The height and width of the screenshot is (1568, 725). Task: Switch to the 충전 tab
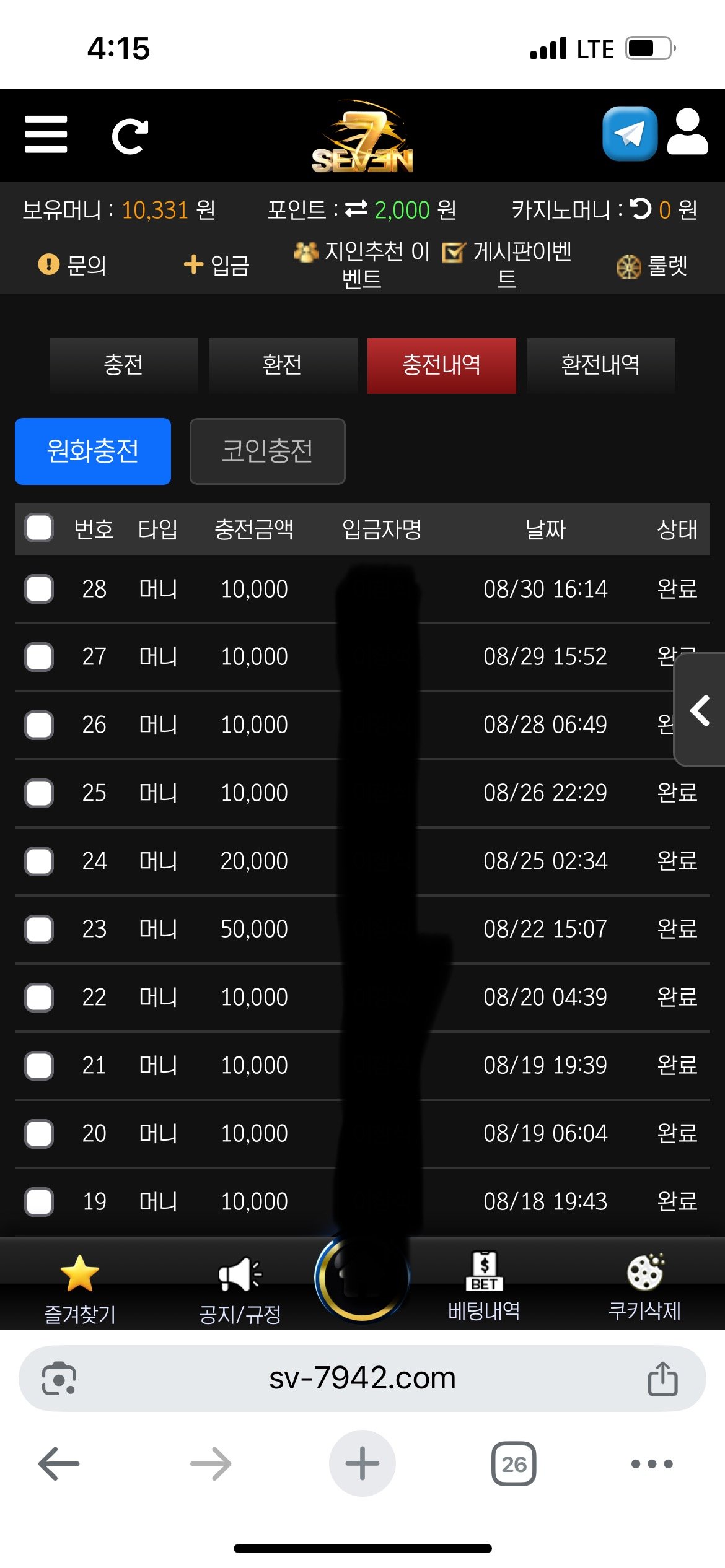(124, 365)
